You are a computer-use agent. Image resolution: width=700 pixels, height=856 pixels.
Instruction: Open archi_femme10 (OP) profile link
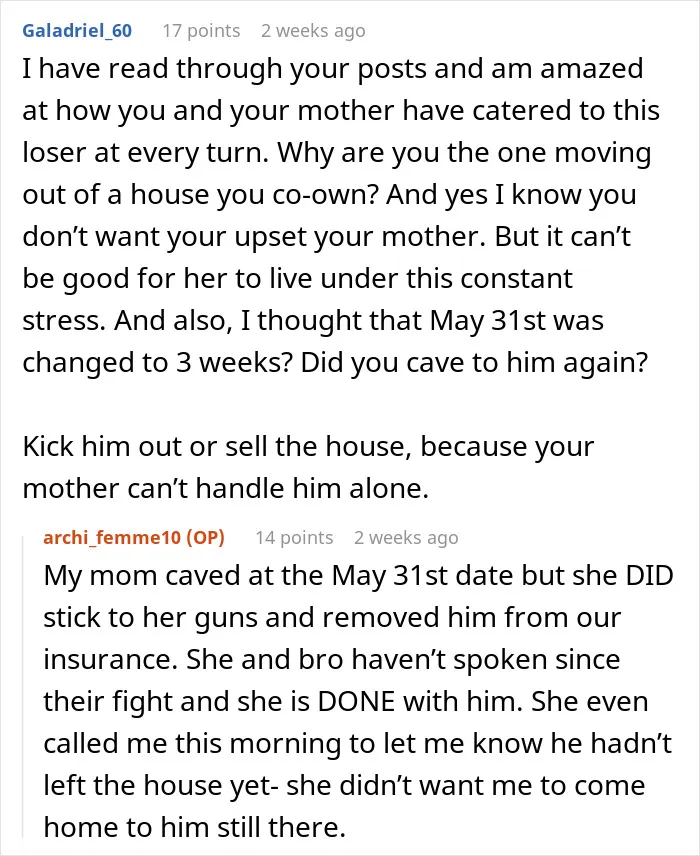134,538
